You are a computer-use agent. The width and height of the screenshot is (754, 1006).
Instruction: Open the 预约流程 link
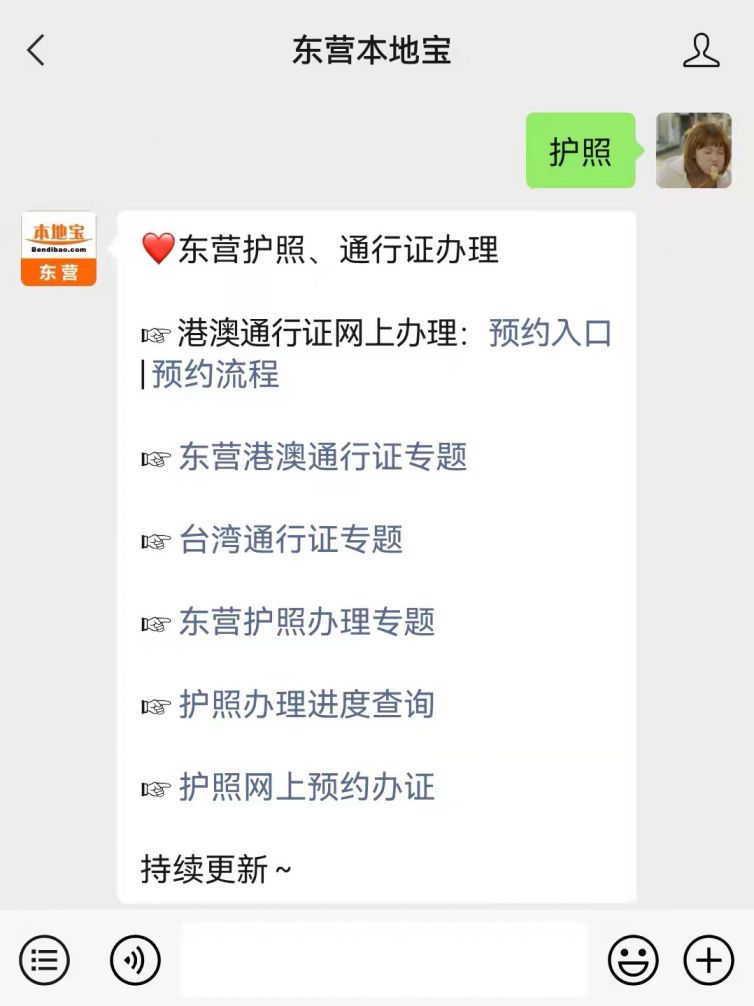click(x=215, y=375)
